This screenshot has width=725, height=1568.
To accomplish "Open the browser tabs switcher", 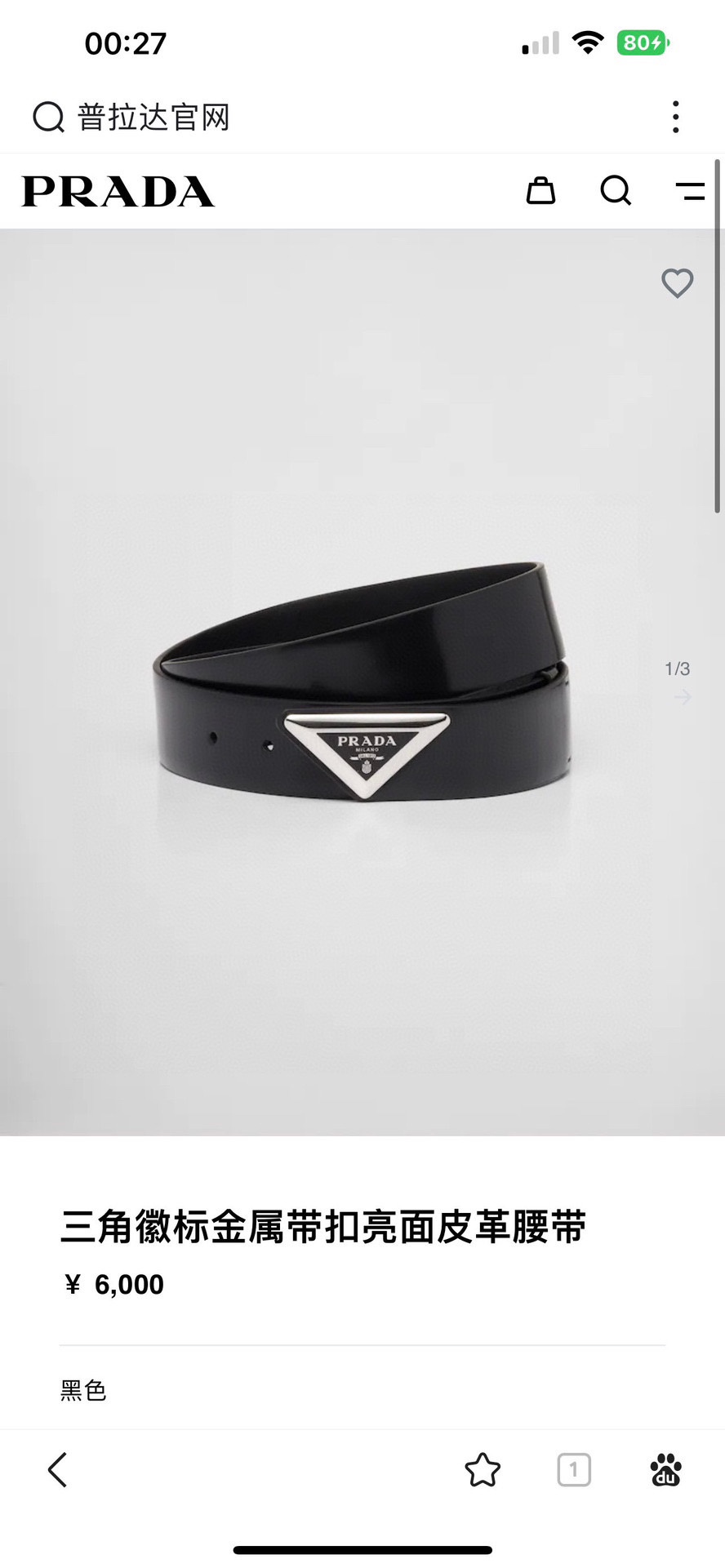I will [574, 1470].
